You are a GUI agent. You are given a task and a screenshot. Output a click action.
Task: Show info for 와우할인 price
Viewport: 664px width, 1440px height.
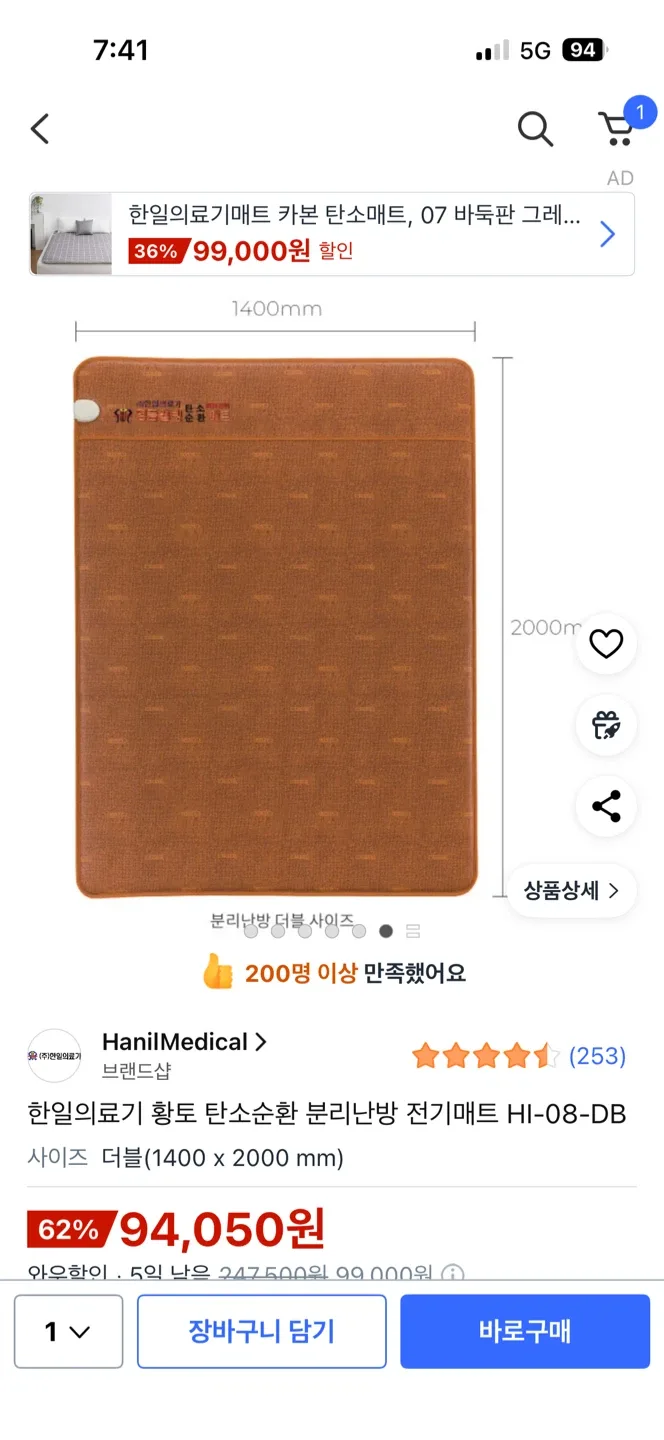pyautogui.click(x=453, y=1274)
